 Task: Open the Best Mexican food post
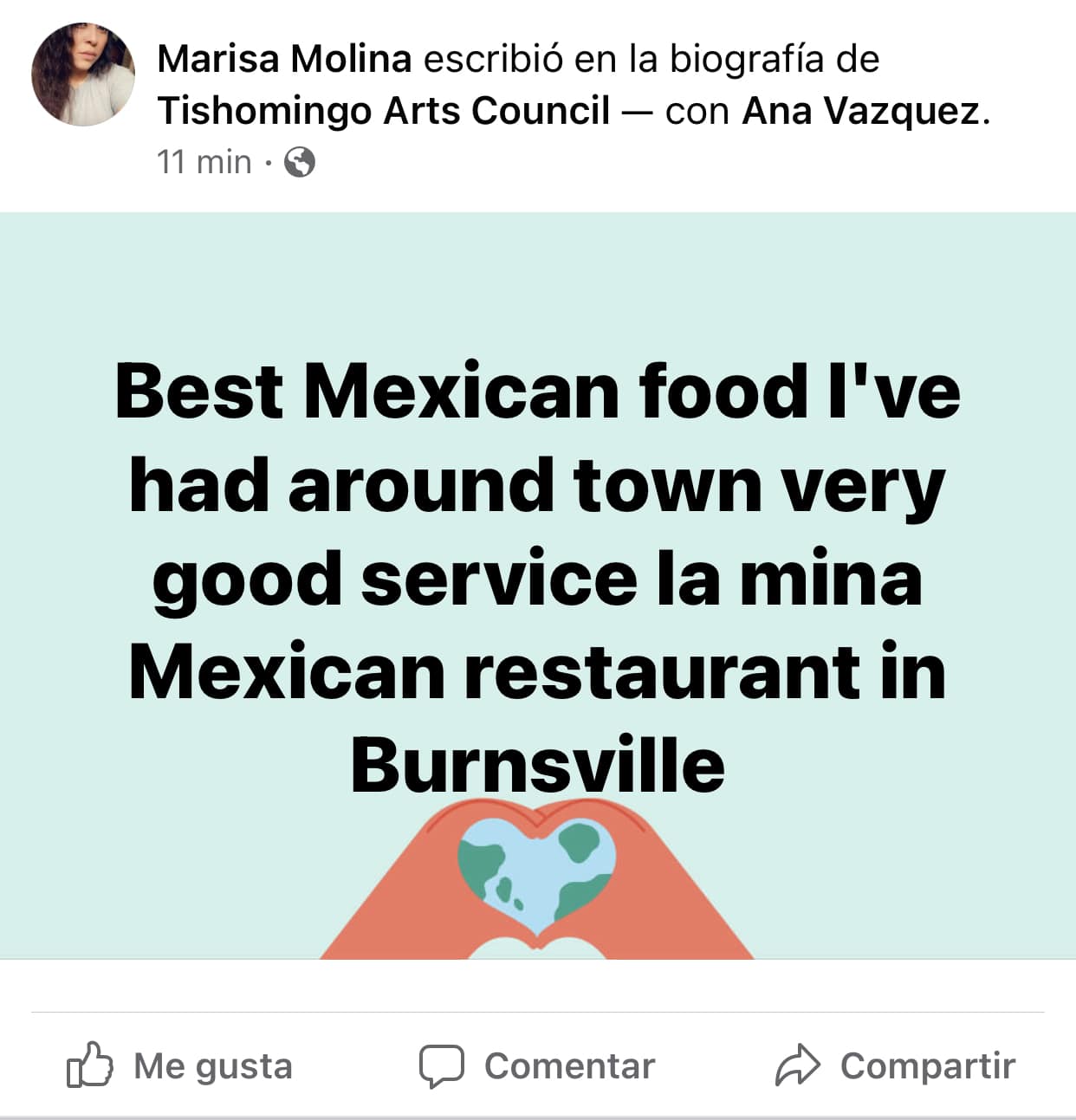click(538, 586)
